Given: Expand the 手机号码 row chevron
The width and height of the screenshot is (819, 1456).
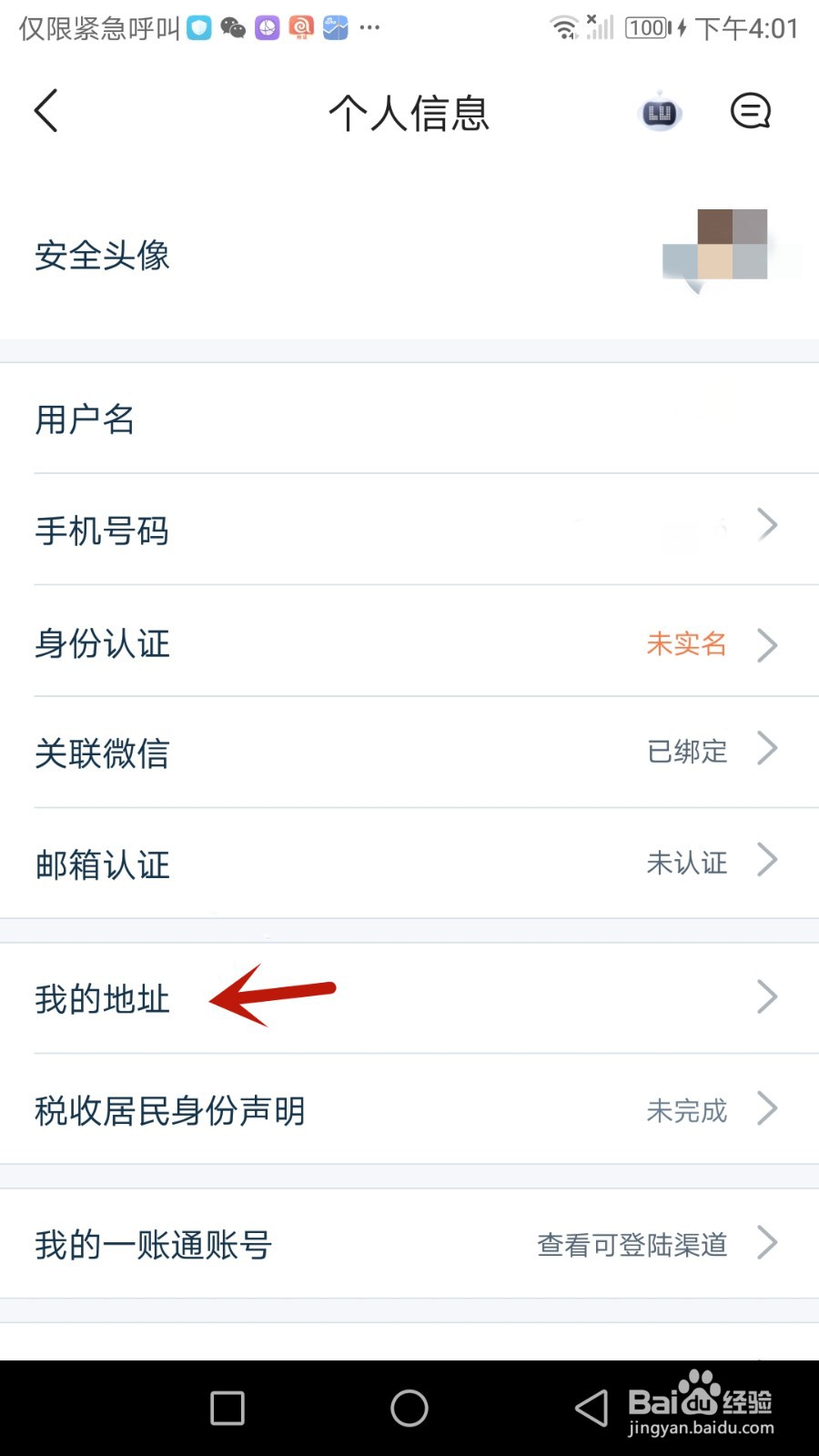Looking at the screenshot, I should coord(767,523).
